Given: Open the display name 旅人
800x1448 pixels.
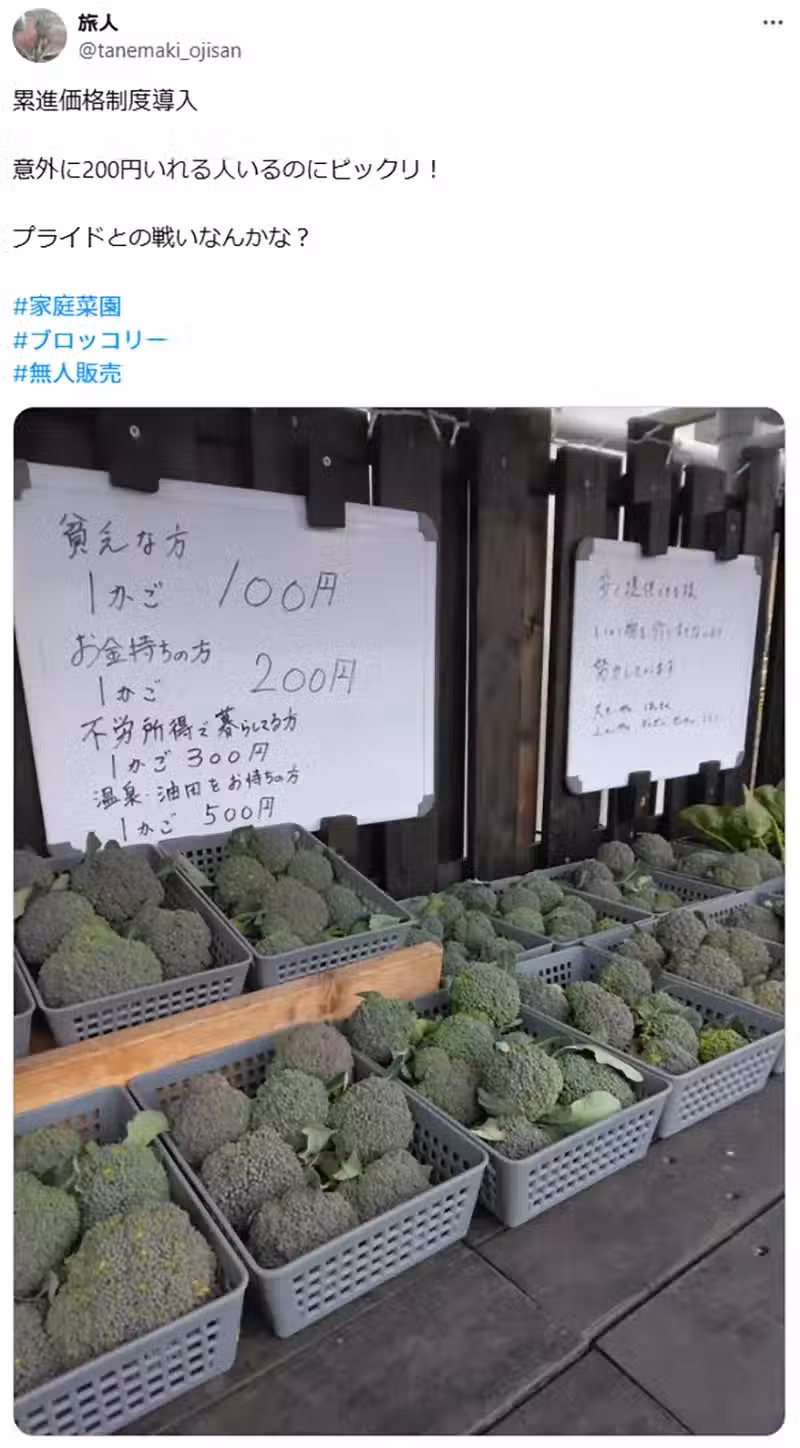Looking at the screenshot, I should click(97, 23).
